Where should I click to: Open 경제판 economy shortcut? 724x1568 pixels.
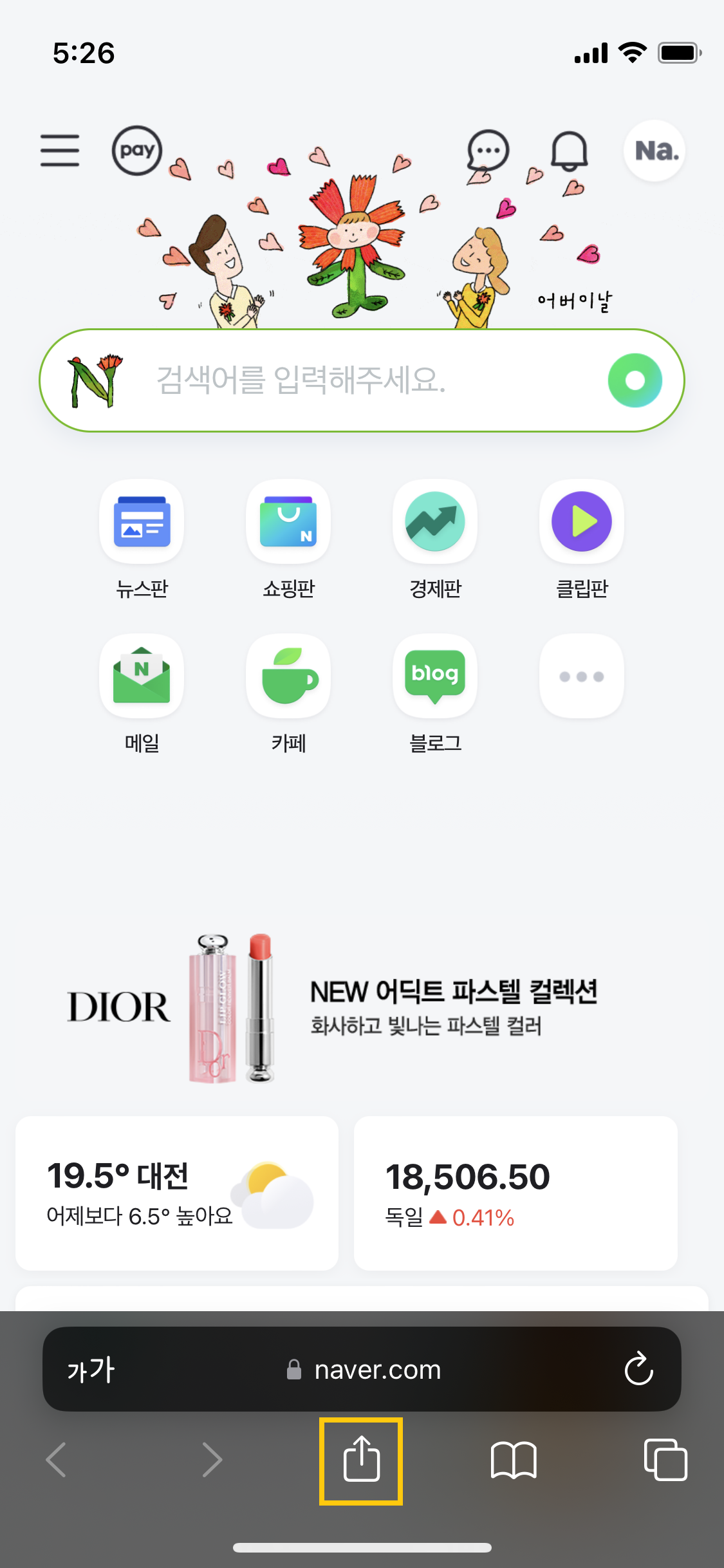click(435, 521)
